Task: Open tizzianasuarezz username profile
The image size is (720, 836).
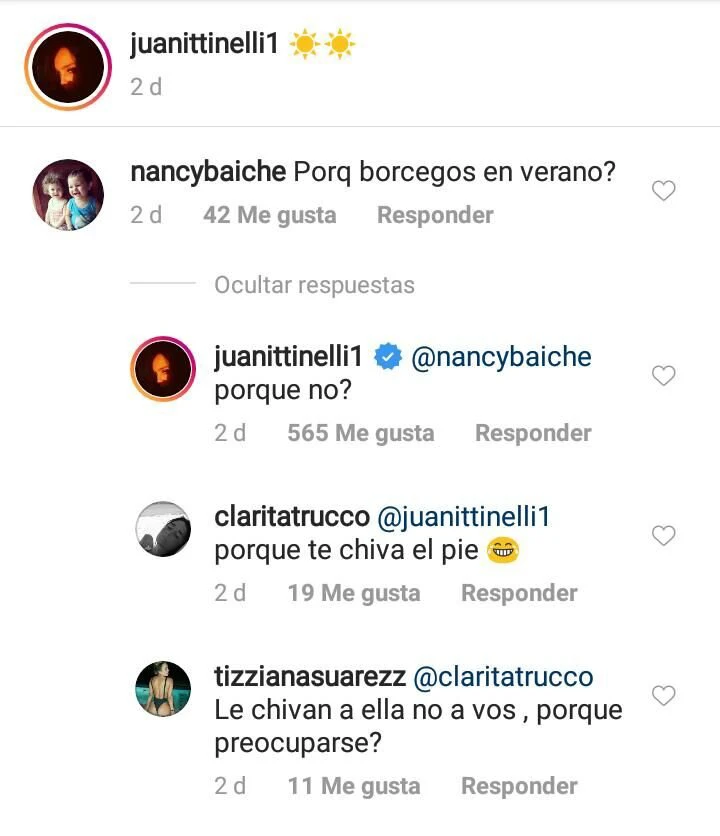Action: (x=309, y=677)
